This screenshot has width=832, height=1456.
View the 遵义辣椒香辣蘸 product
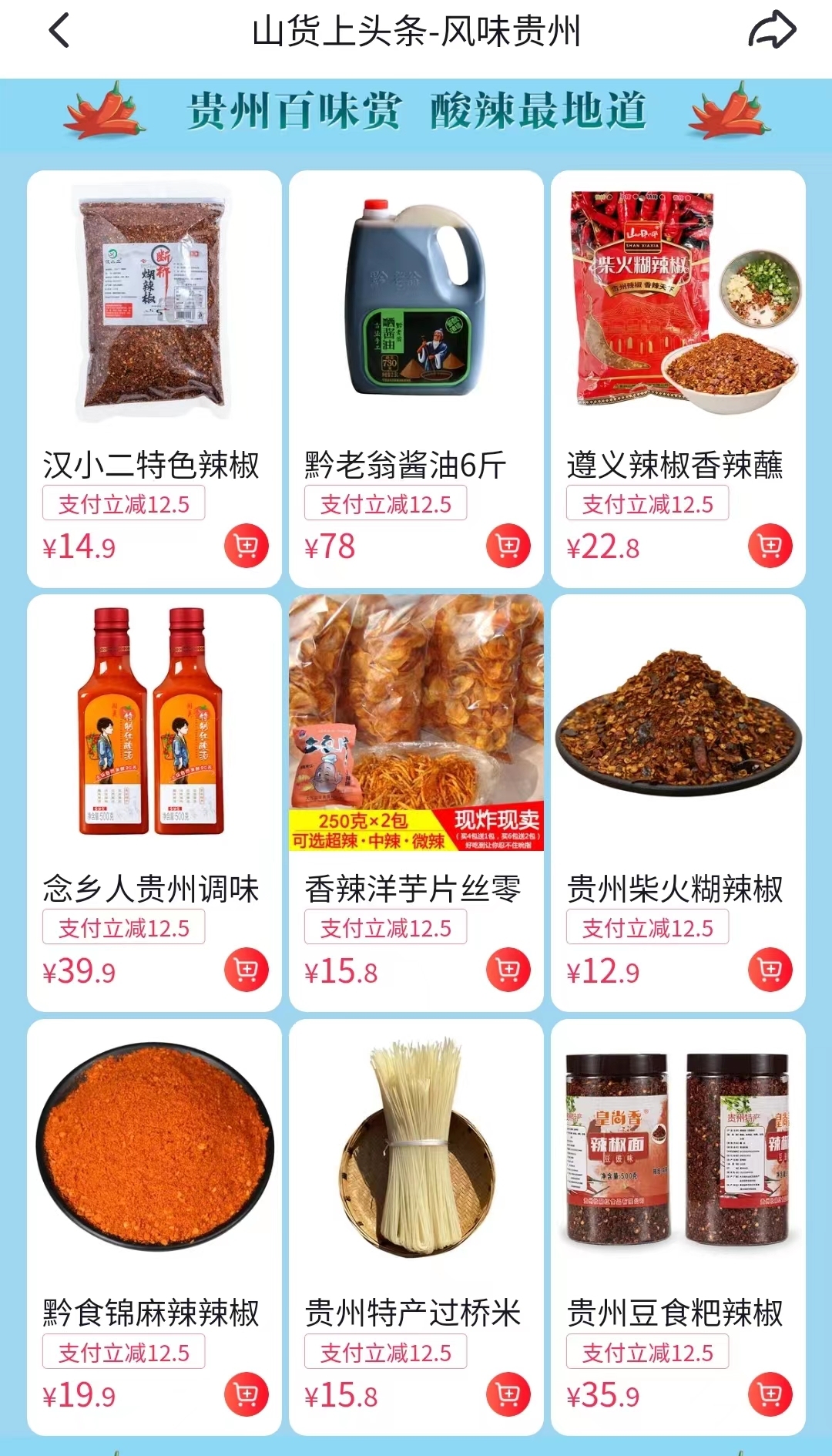678,379
